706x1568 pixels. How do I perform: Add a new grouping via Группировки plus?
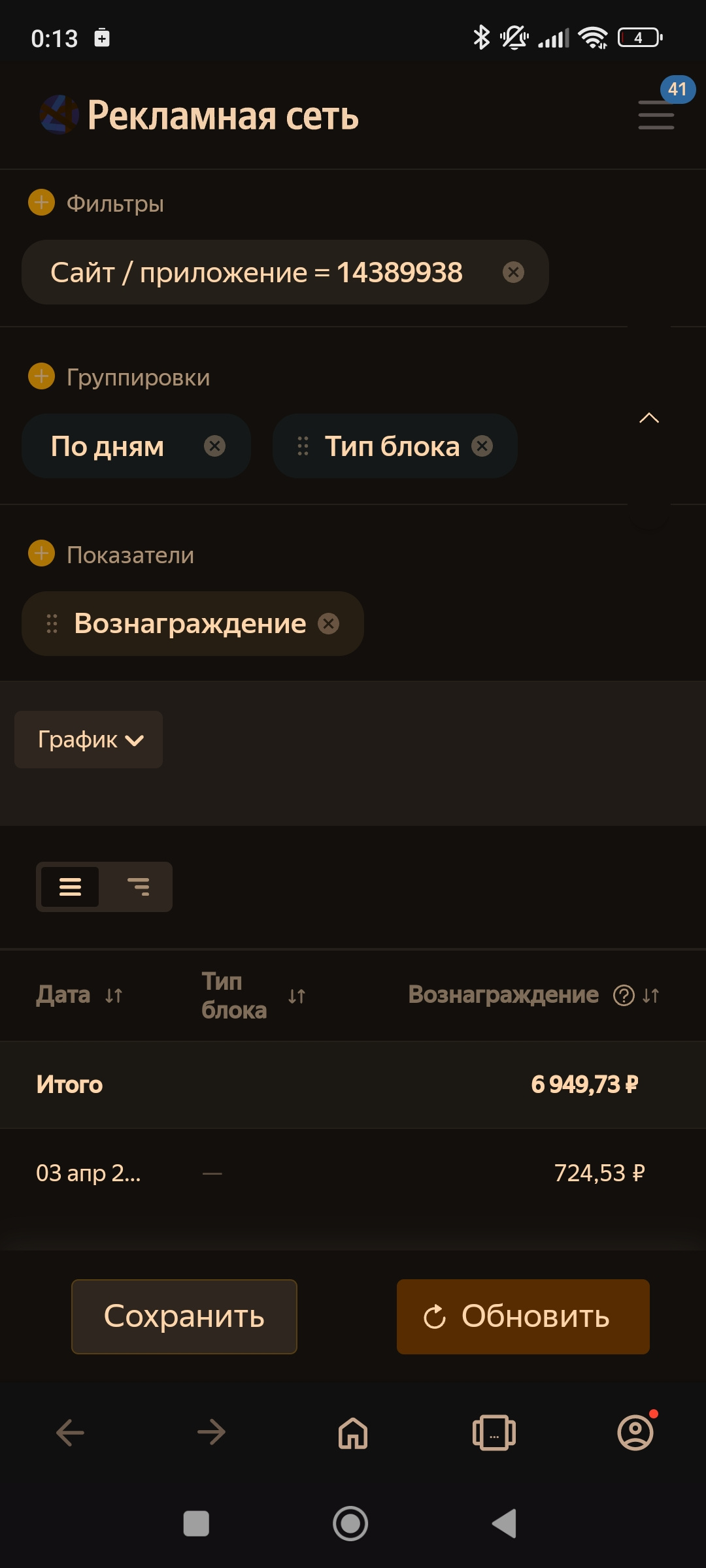click(x=41, y=376)
